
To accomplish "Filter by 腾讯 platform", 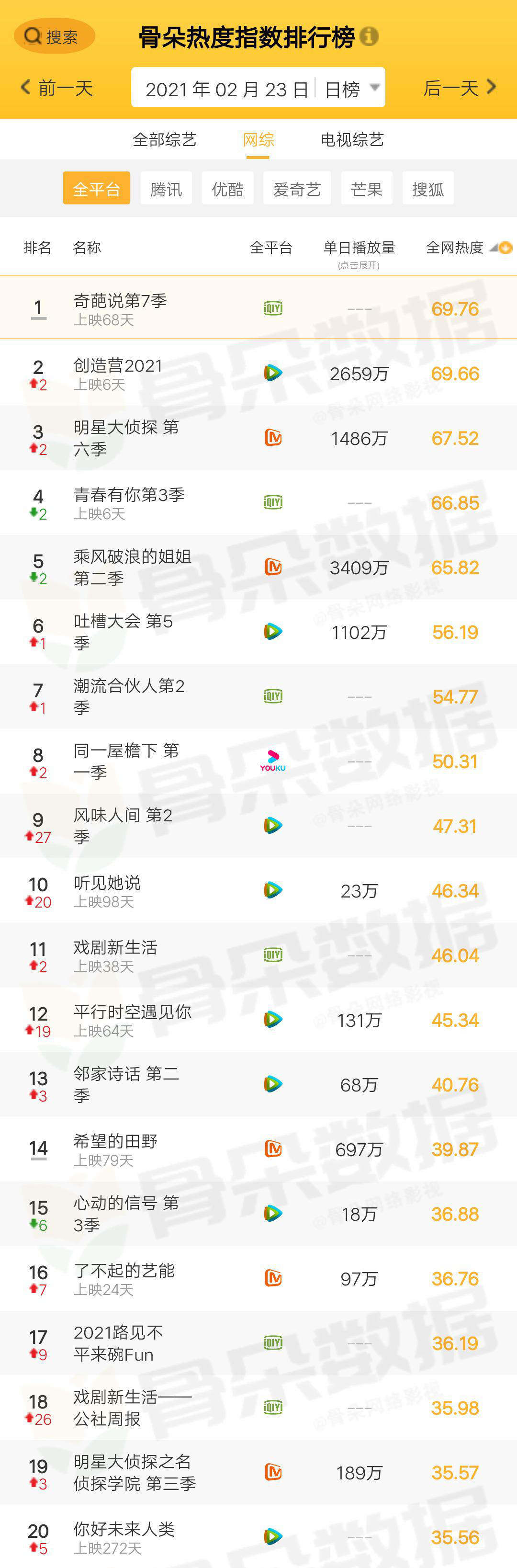I will point(166,189).
